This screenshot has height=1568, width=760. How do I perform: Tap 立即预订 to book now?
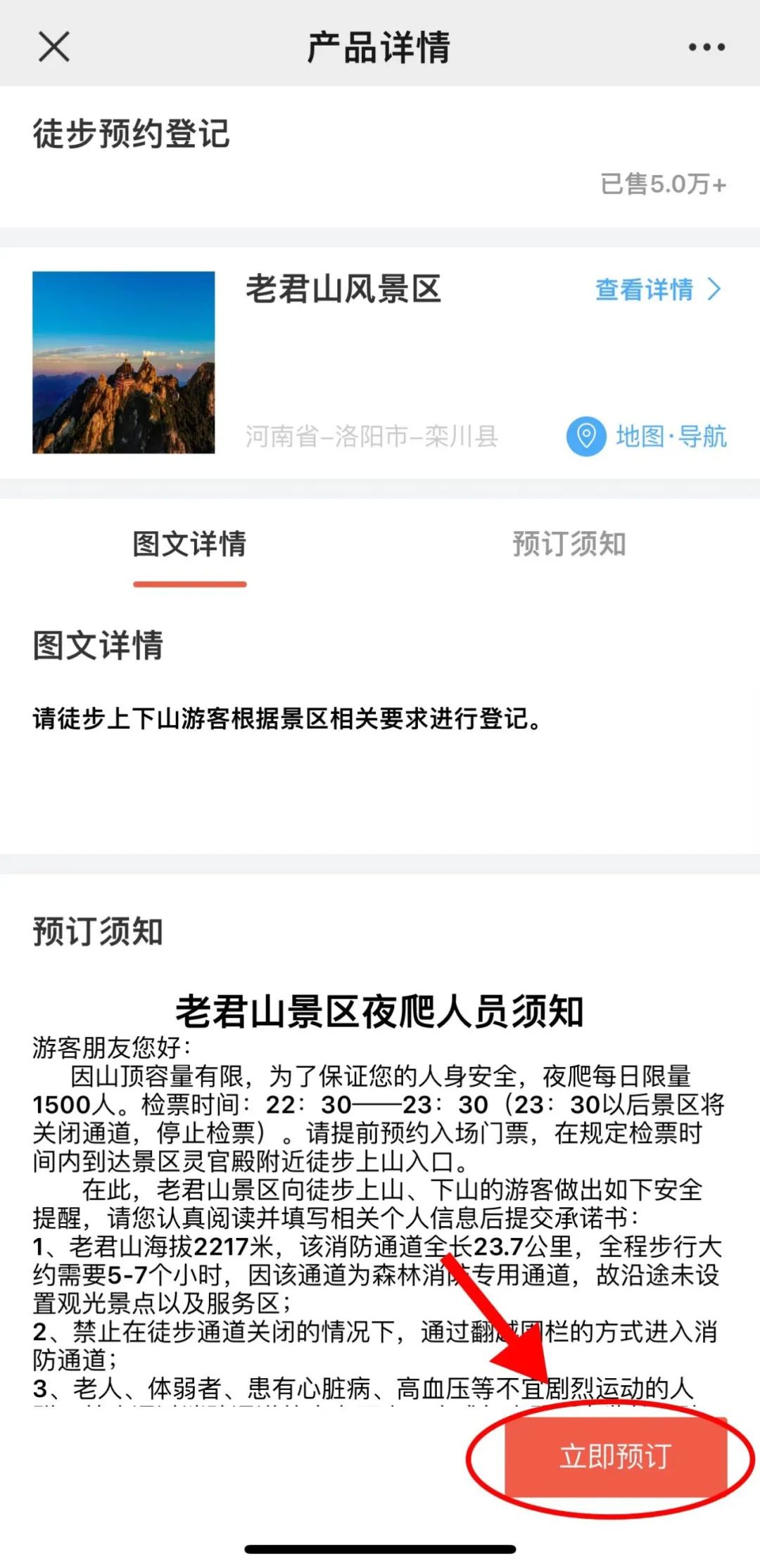point(616,1455)
